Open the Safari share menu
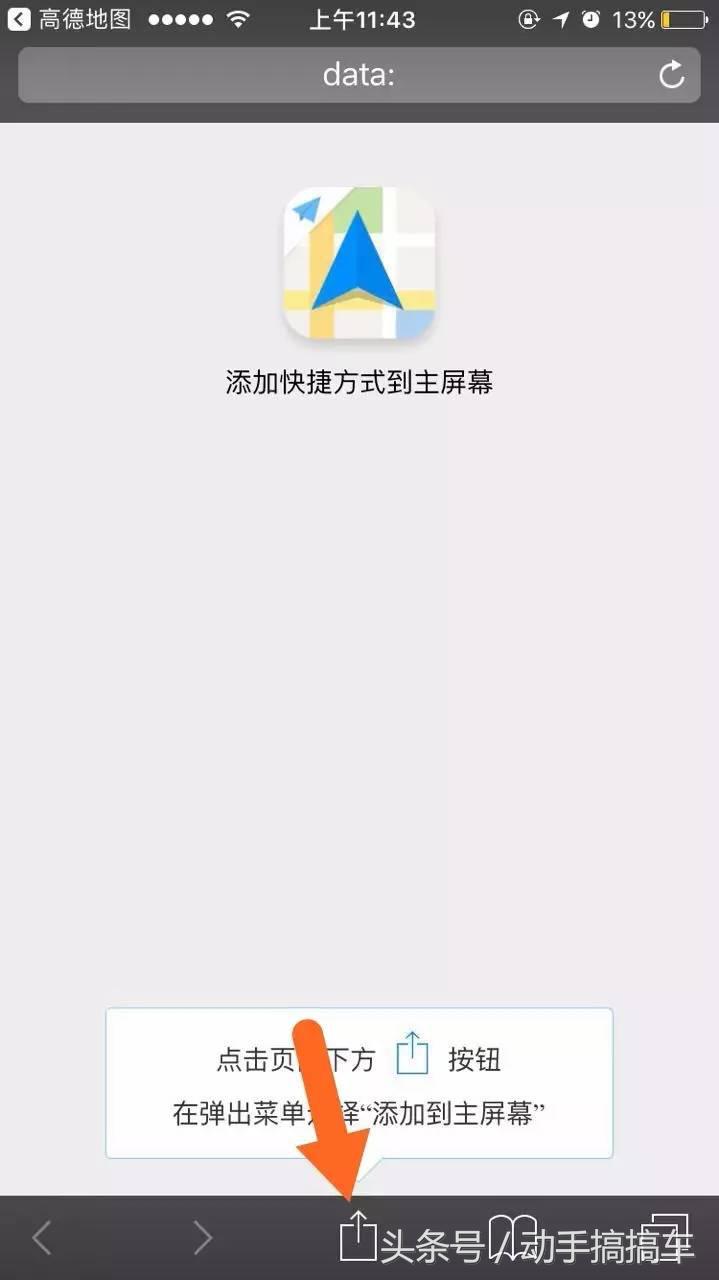Image resolution: width=719 pixels, height=1280 pixels. pos(357,1237)
